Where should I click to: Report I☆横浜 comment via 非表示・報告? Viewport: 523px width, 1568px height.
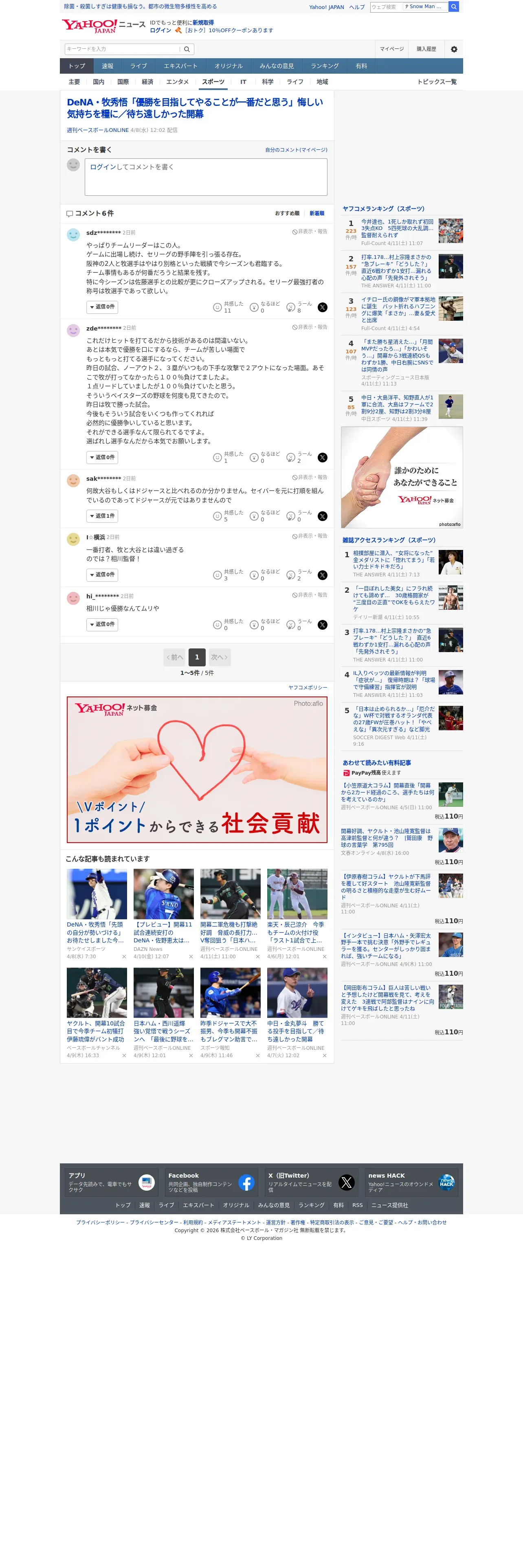pos(310,536)
